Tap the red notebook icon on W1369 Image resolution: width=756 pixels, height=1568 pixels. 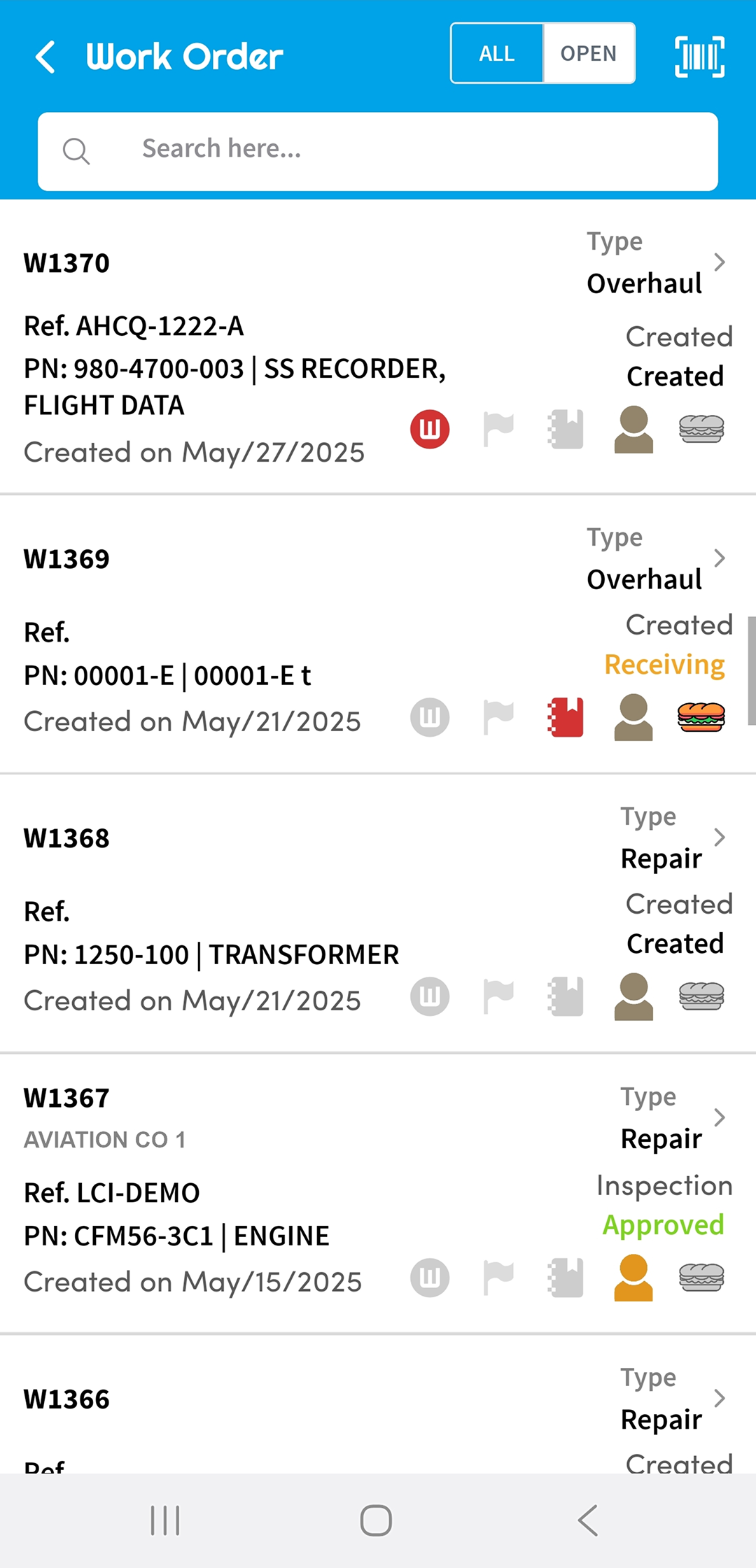566,717
